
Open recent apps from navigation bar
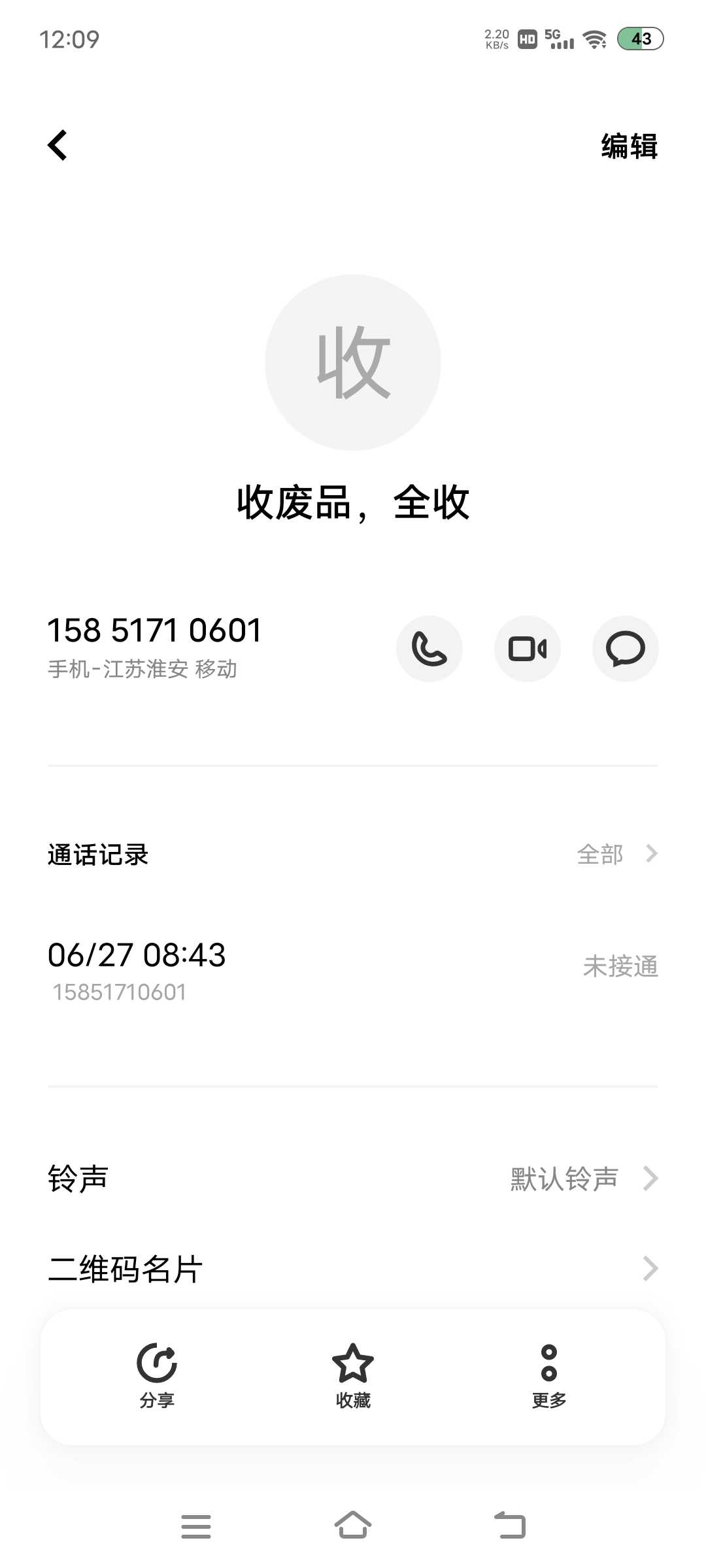(x=196, y=1526)
